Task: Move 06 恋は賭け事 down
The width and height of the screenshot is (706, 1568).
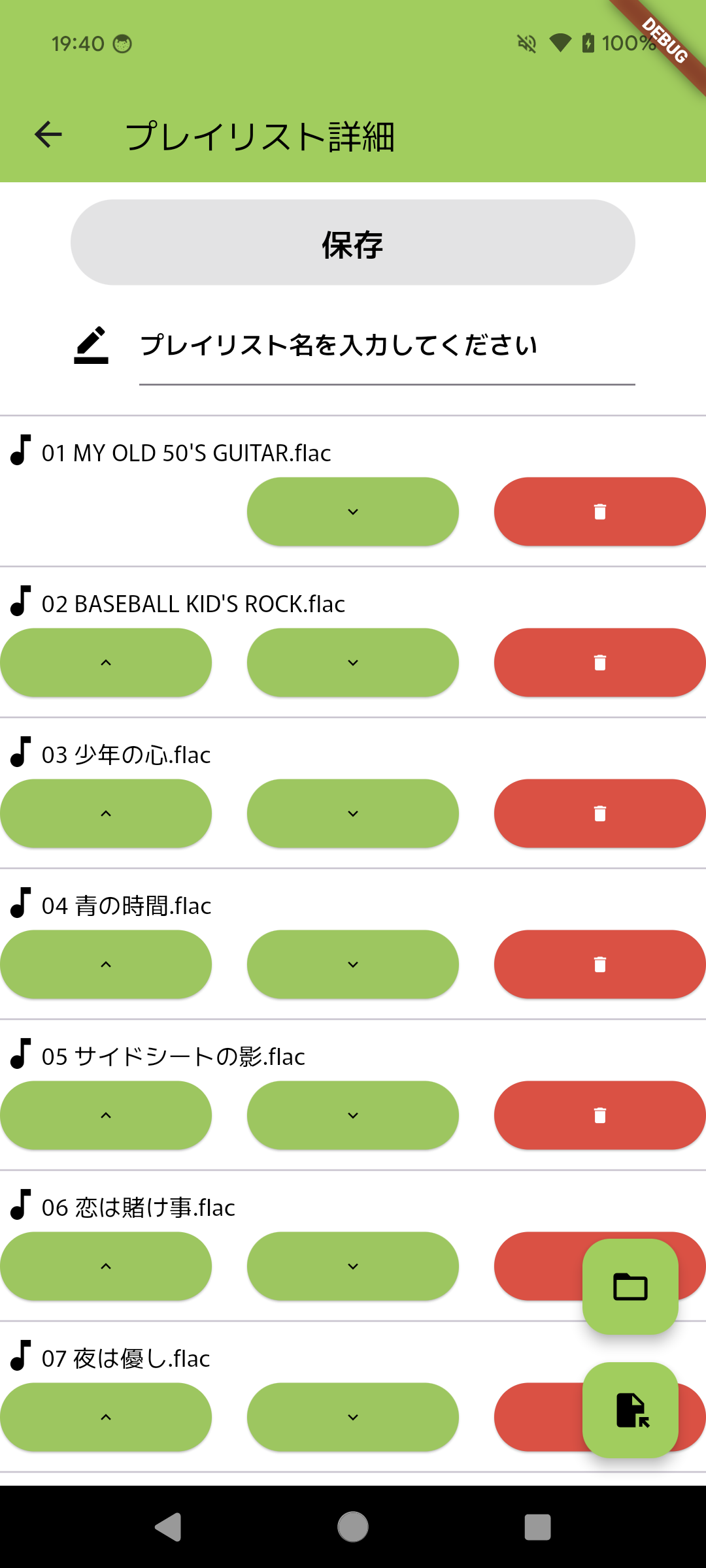Action: [x=353, y=1266]
